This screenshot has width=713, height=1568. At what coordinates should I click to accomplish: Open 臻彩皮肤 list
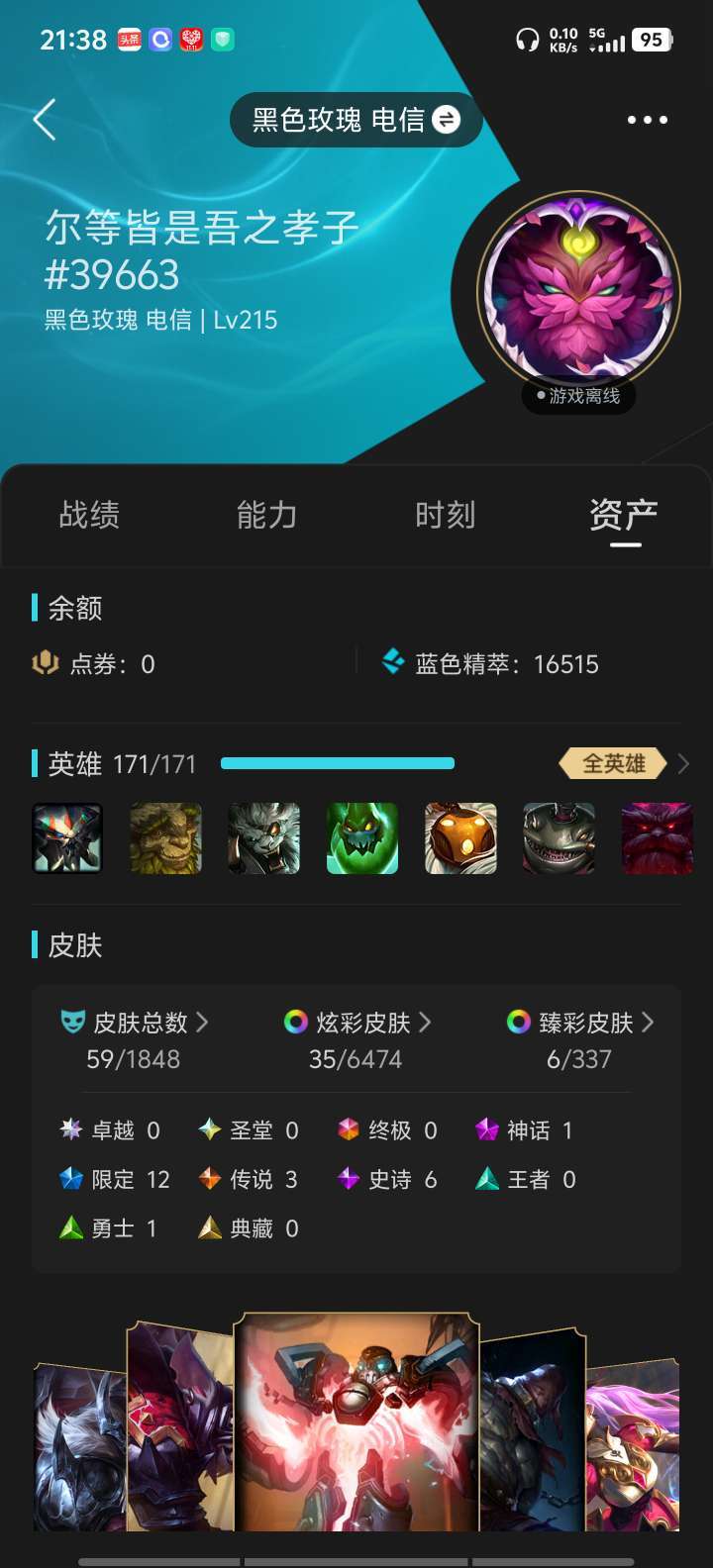pos(580,1023)
